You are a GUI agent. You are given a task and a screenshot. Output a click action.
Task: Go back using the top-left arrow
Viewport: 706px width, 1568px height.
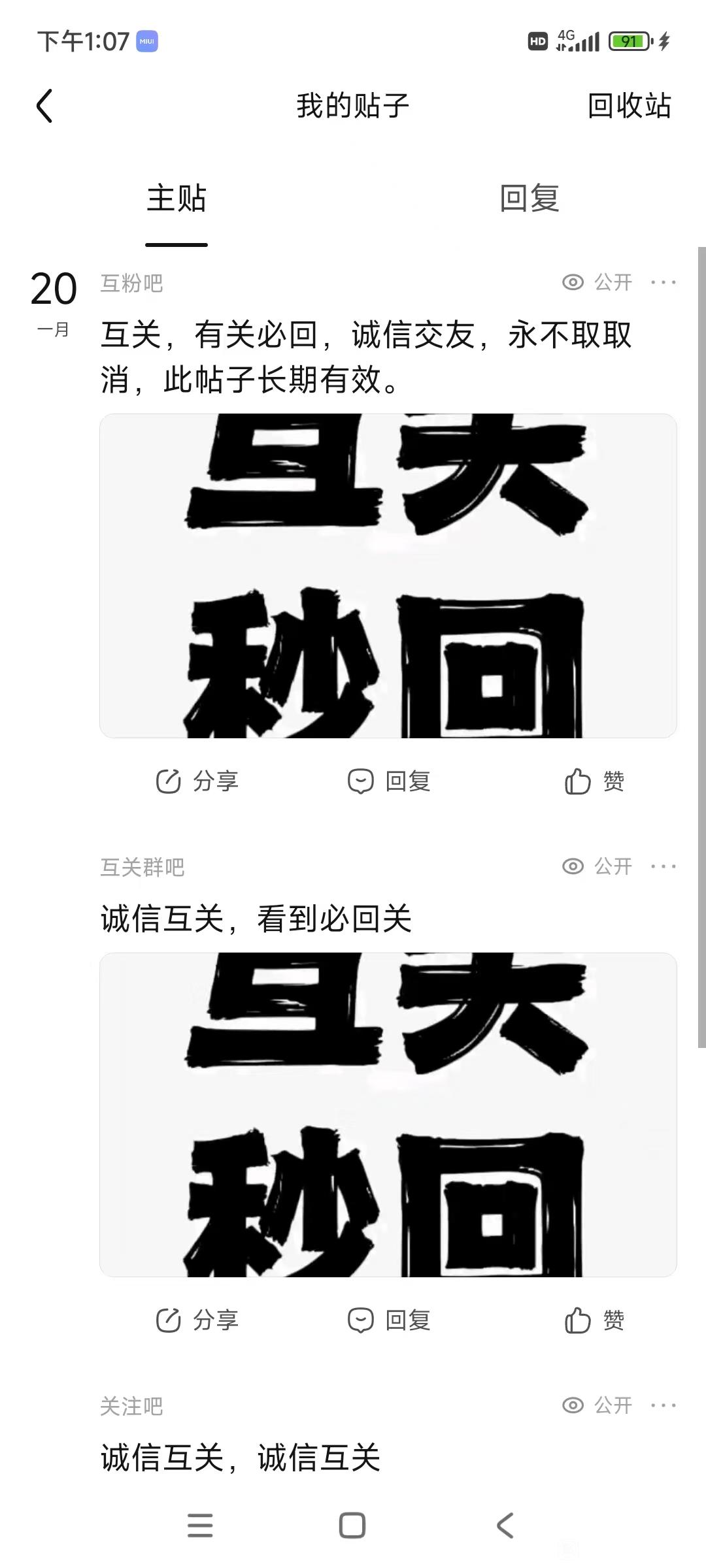(x=44, y=106)
